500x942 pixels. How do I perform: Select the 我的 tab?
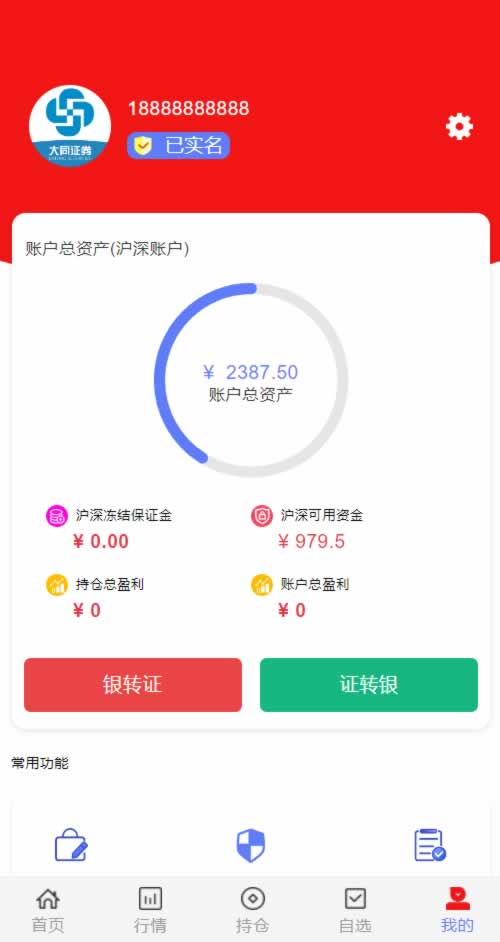point(457,910)
